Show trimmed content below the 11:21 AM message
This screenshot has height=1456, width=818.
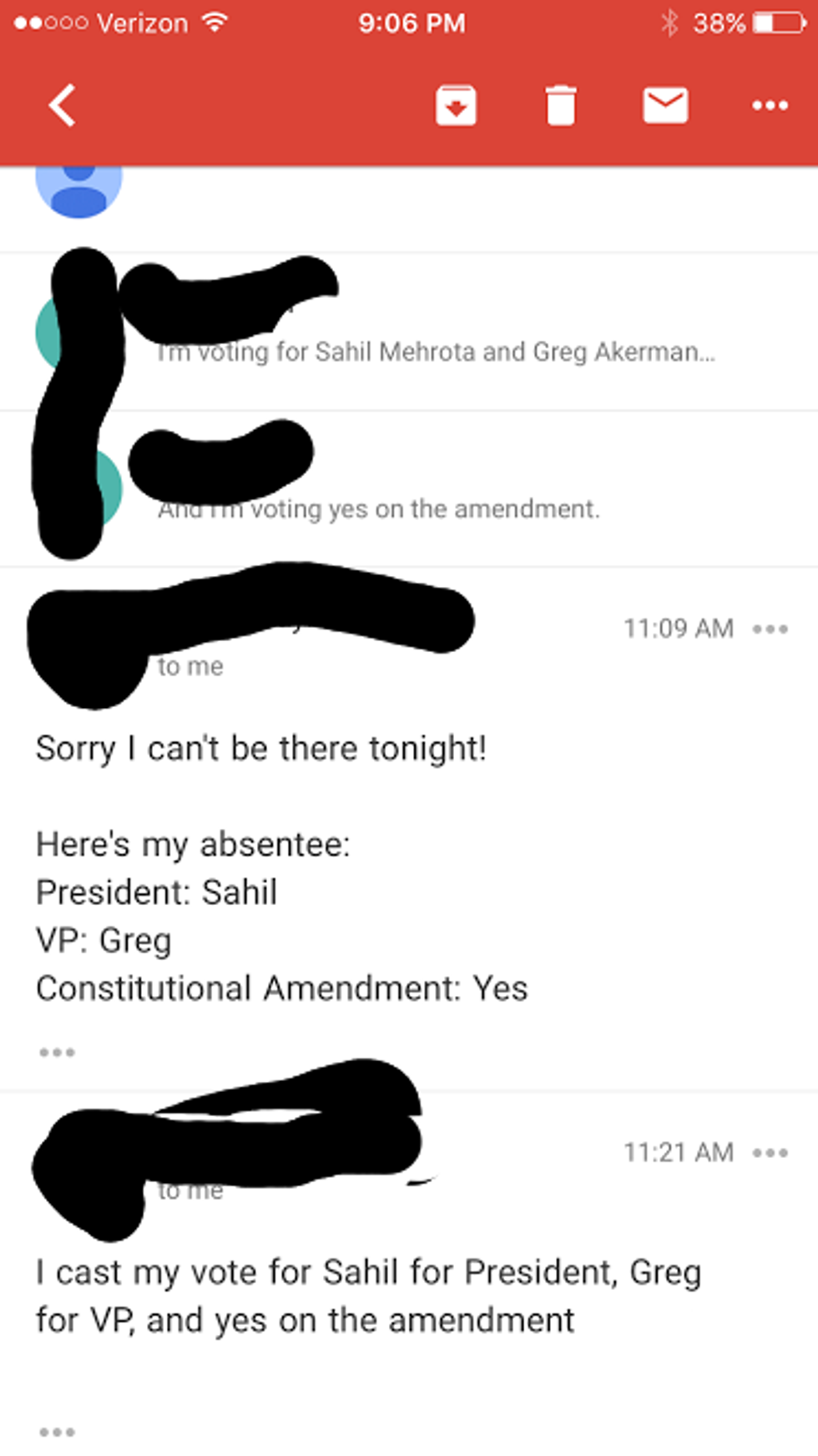tap(57, 1432)
